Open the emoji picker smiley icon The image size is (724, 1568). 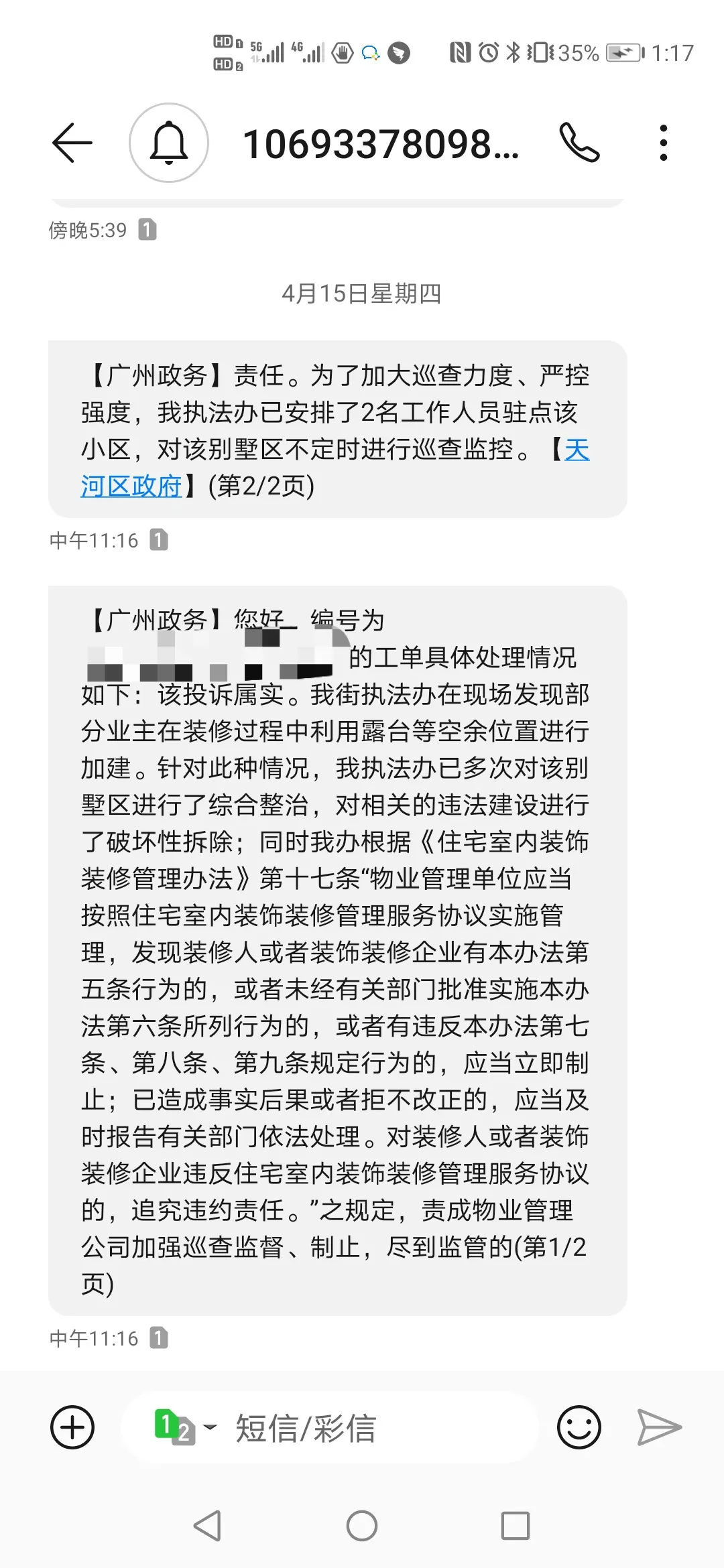(579, 1426)
